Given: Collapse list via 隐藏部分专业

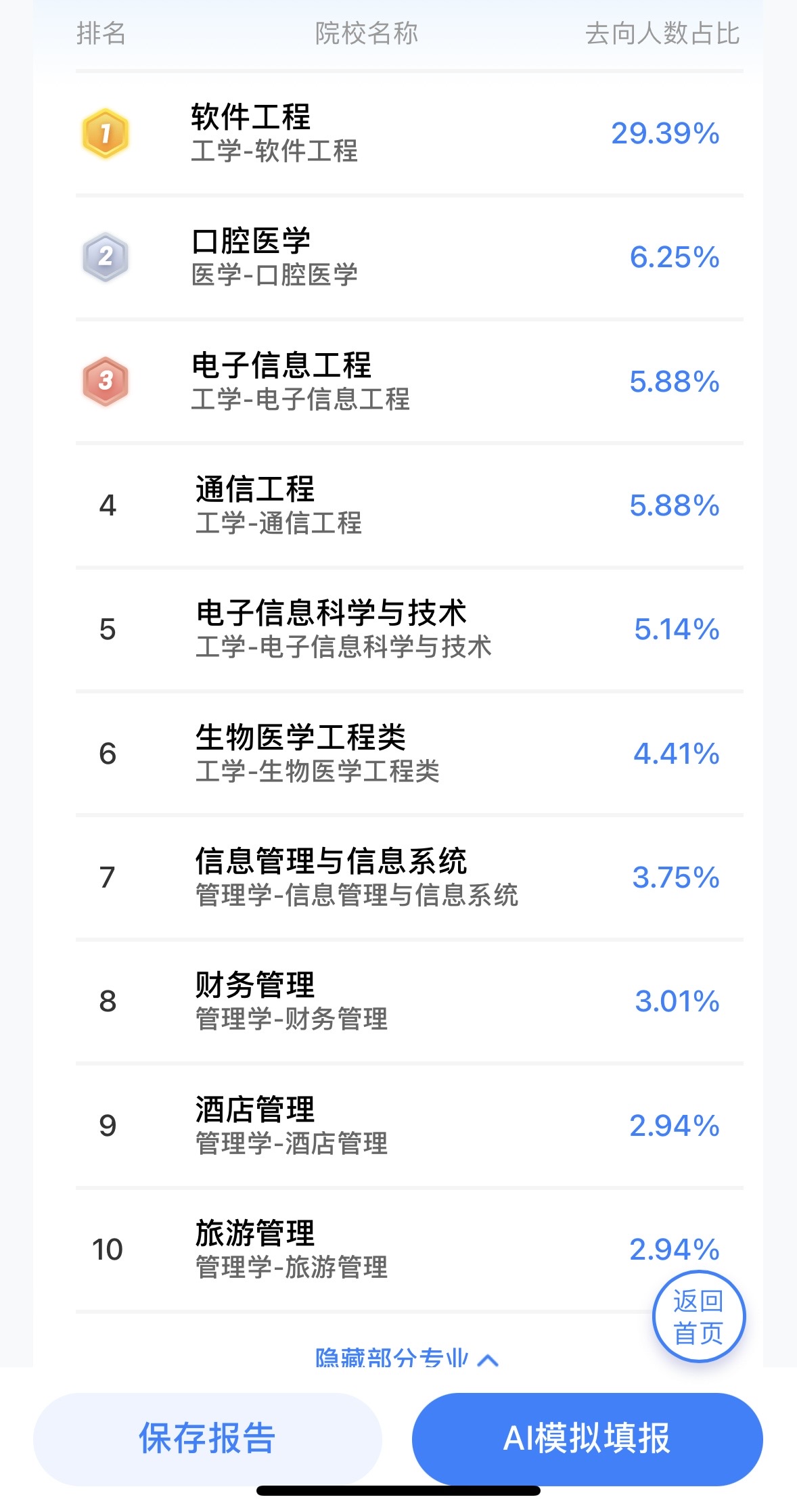Looking at the screenshot, I should pyautogui.click(x=406, y=1357).
